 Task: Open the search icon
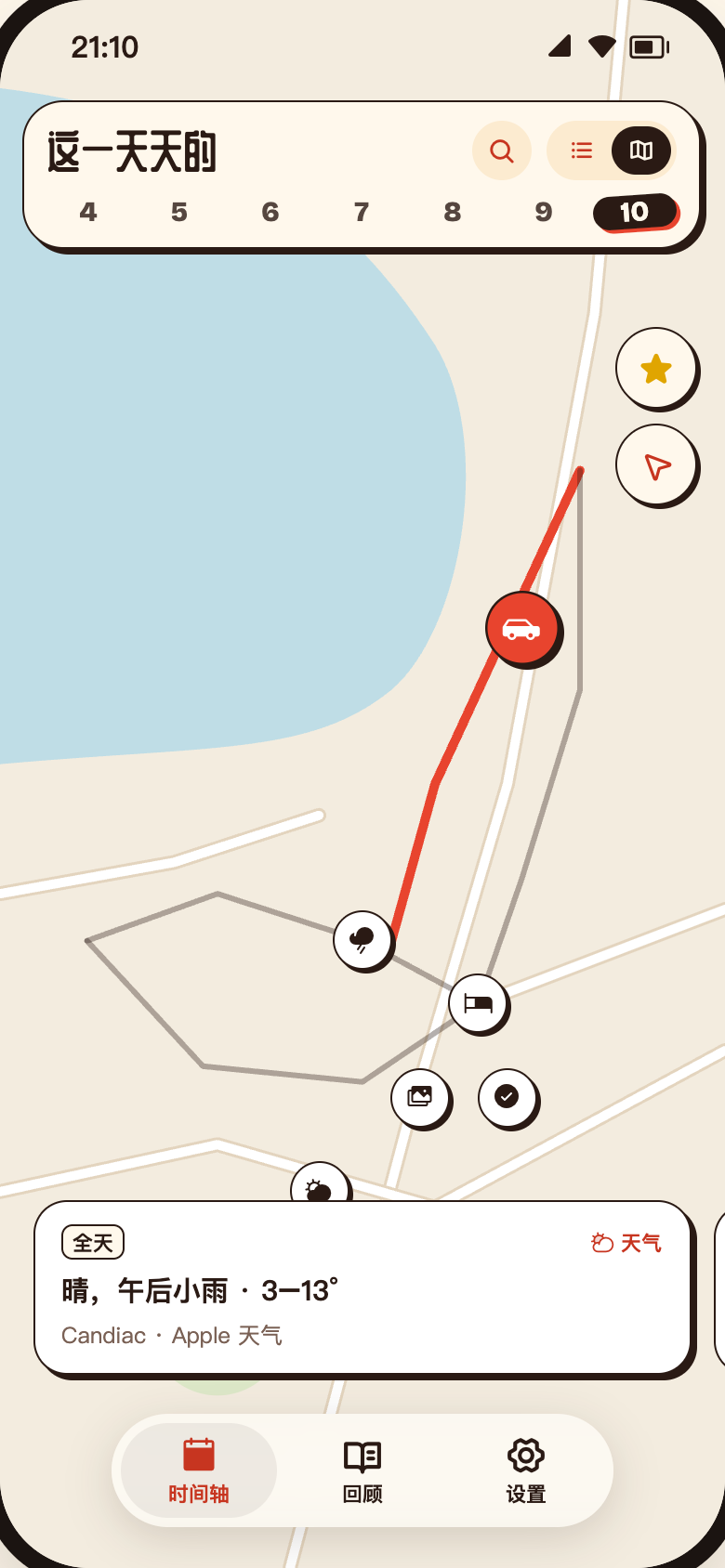502,150
